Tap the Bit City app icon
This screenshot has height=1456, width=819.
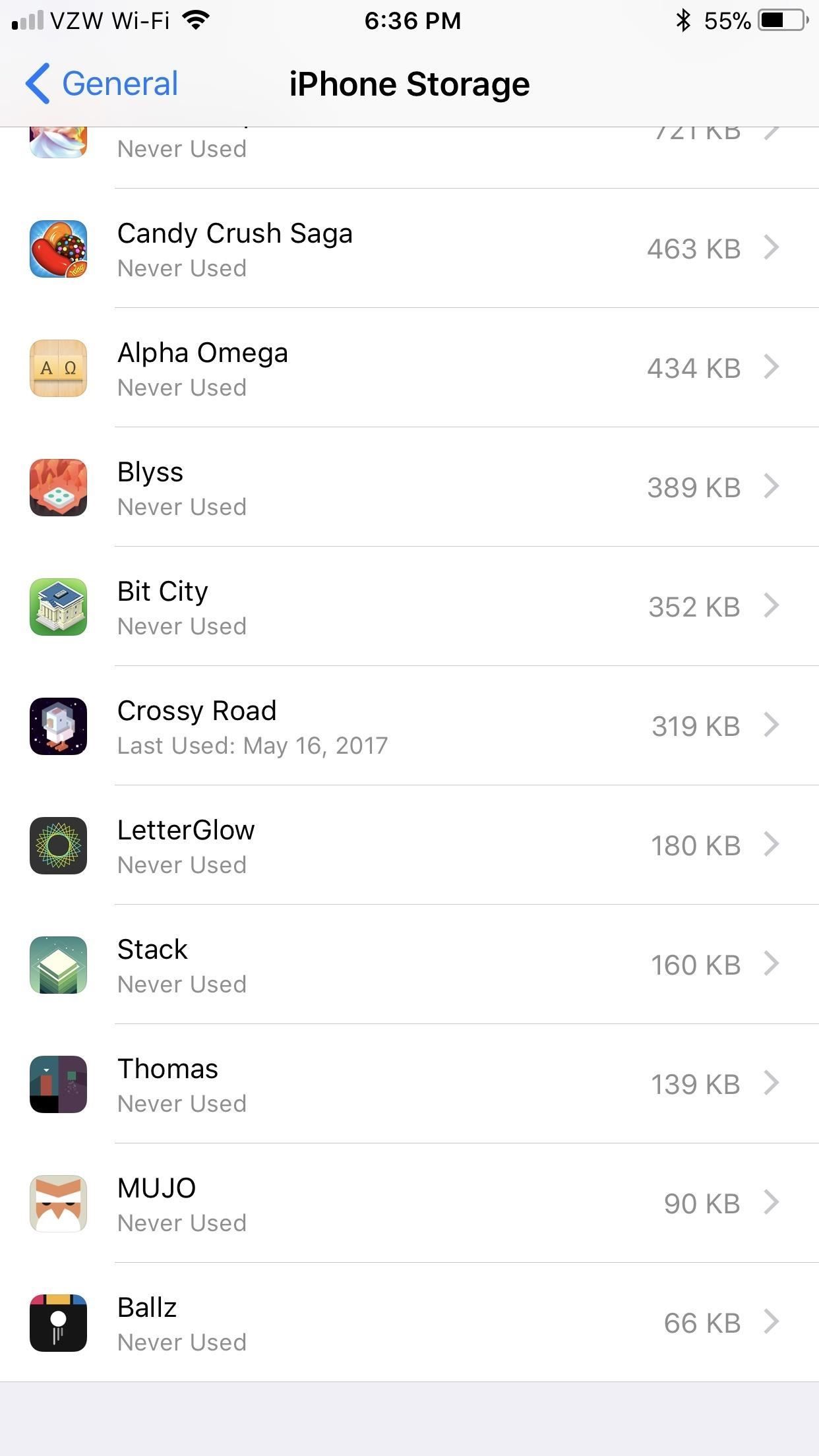58,607
